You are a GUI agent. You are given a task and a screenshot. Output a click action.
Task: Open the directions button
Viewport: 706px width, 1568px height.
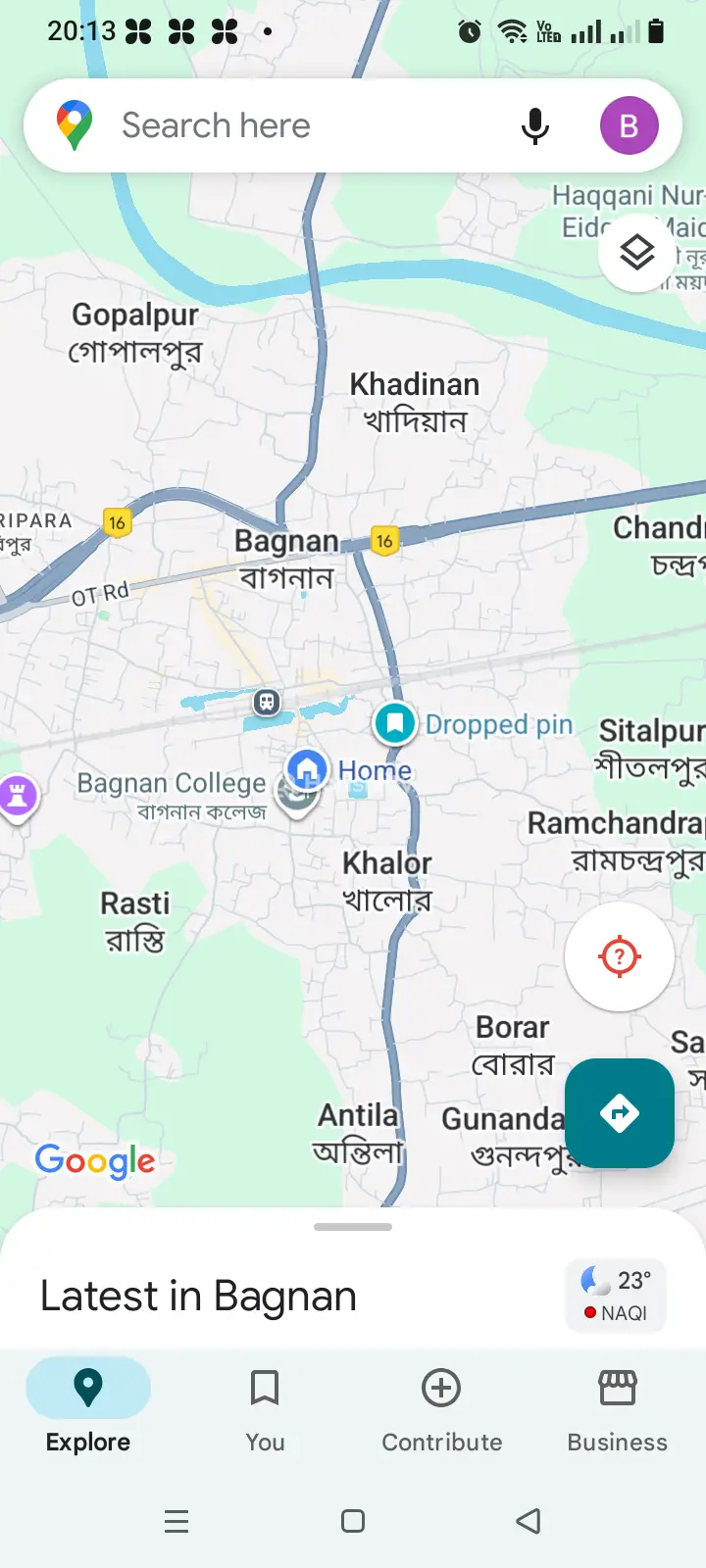tap(619, 1113)
